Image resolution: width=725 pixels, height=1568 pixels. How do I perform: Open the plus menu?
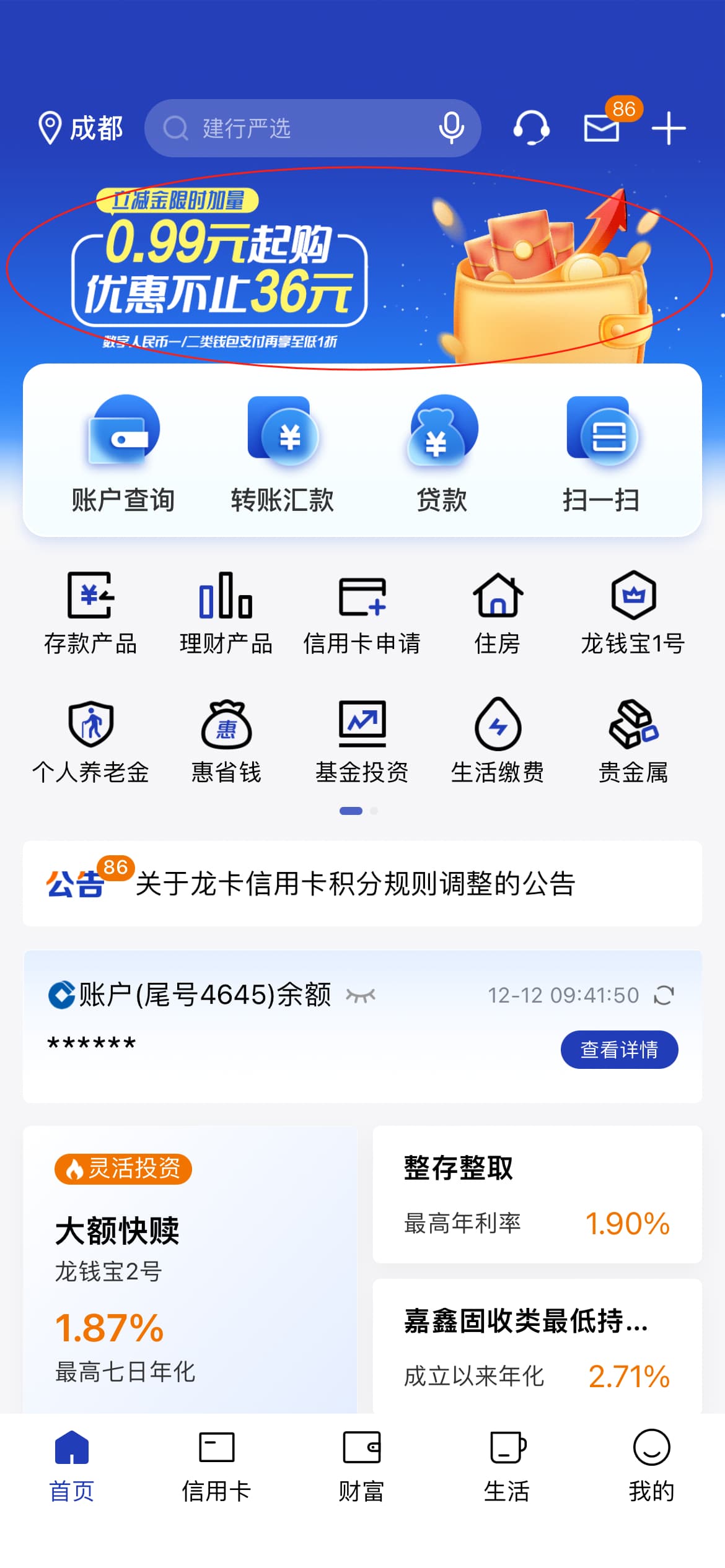669,128
